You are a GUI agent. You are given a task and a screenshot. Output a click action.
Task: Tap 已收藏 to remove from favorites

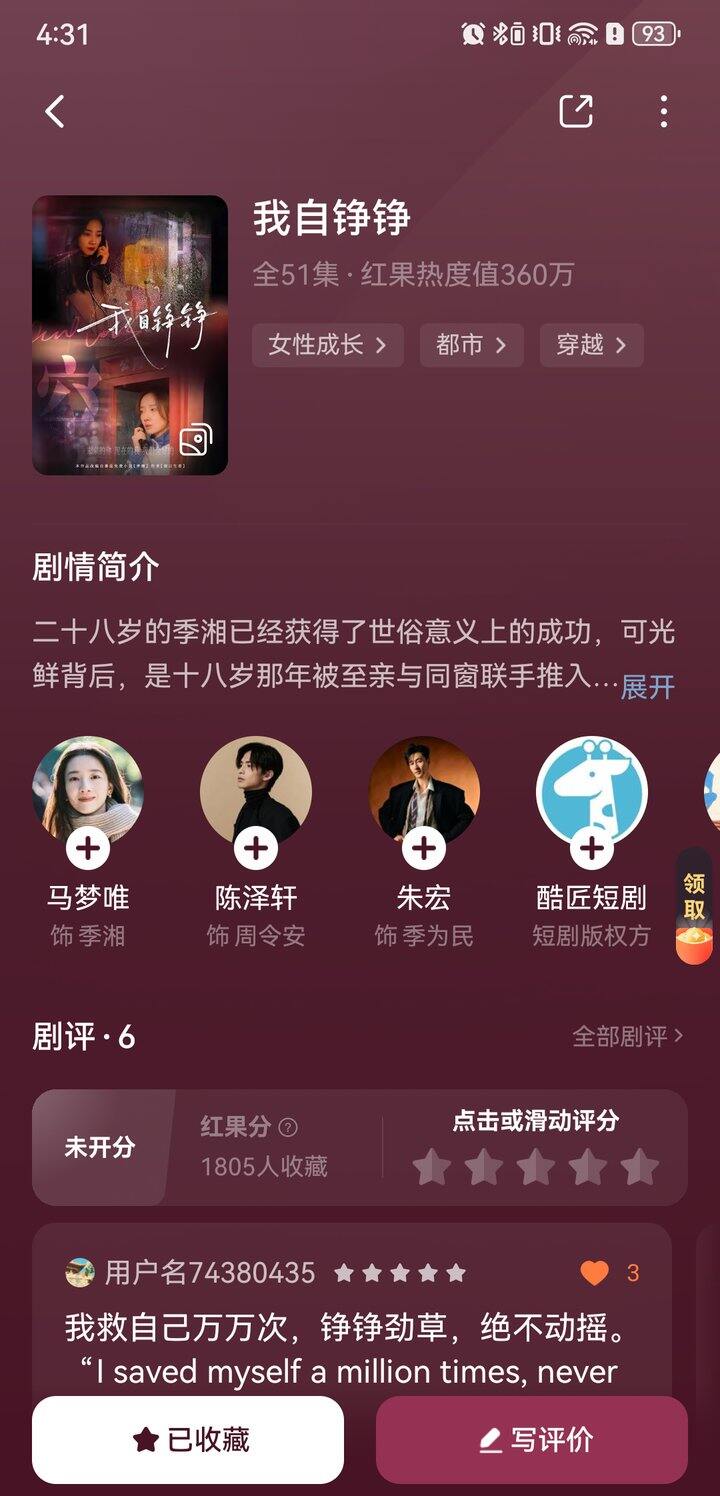click(188, 1440)
